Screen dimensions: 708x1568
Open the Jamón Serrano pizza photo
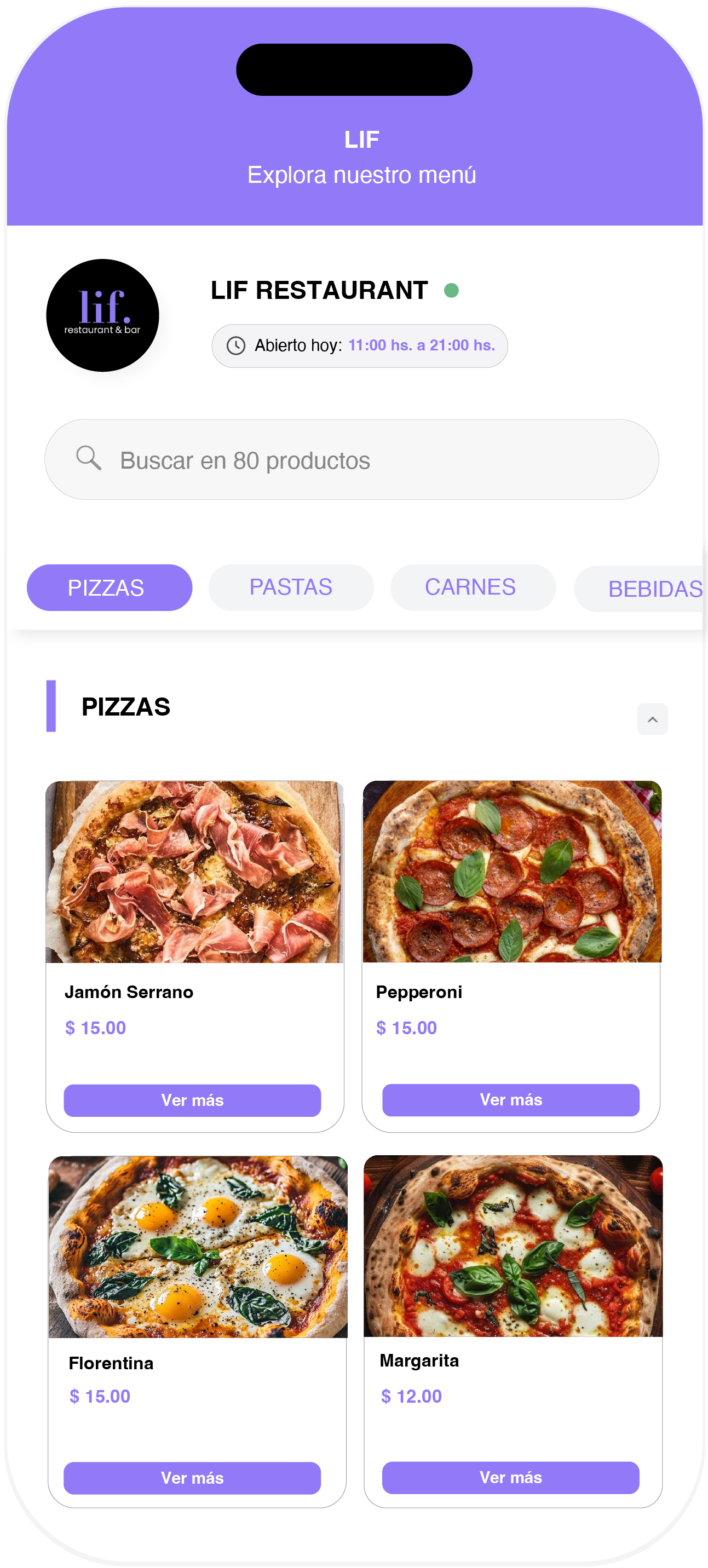click(195, 872)
